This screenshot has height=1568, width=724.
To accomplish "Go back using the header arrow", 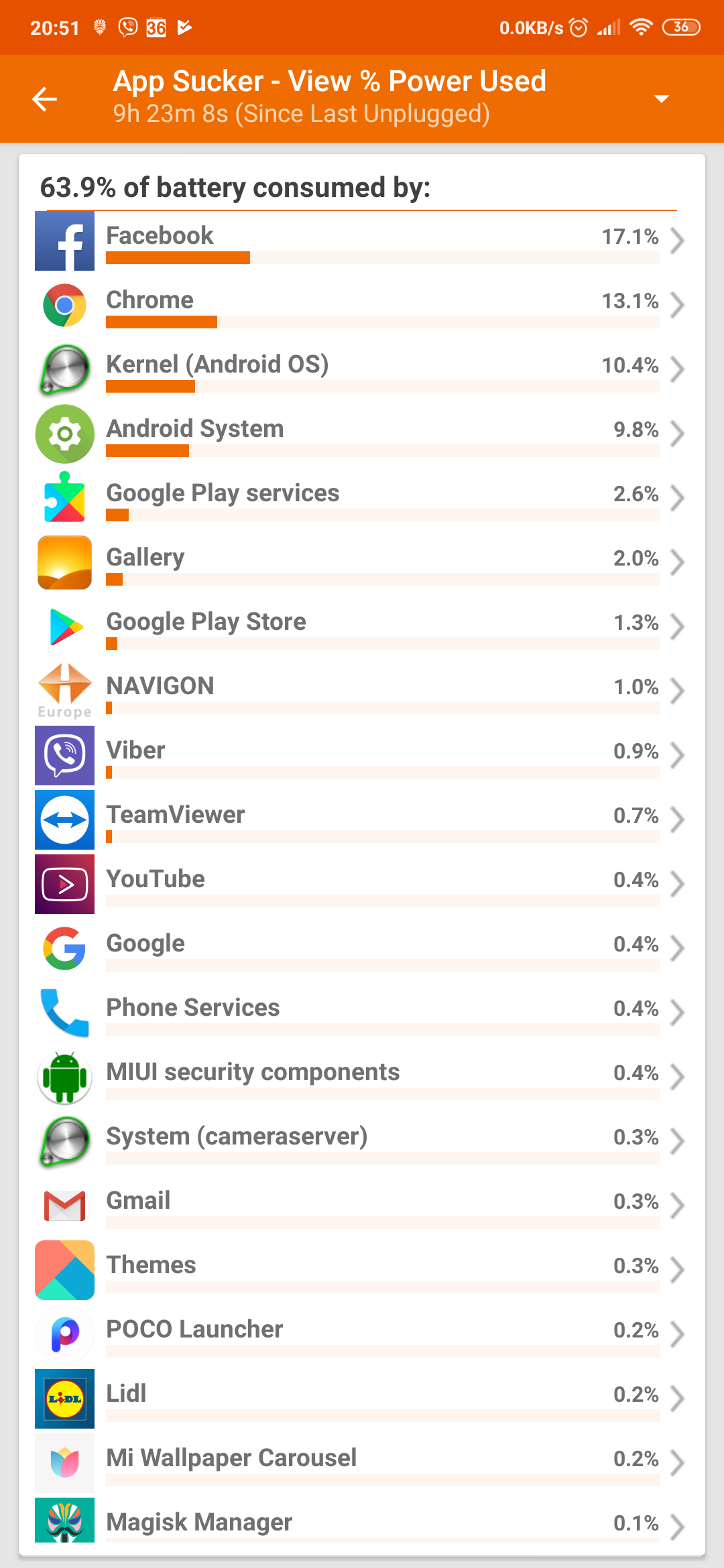I will [44, 99].
